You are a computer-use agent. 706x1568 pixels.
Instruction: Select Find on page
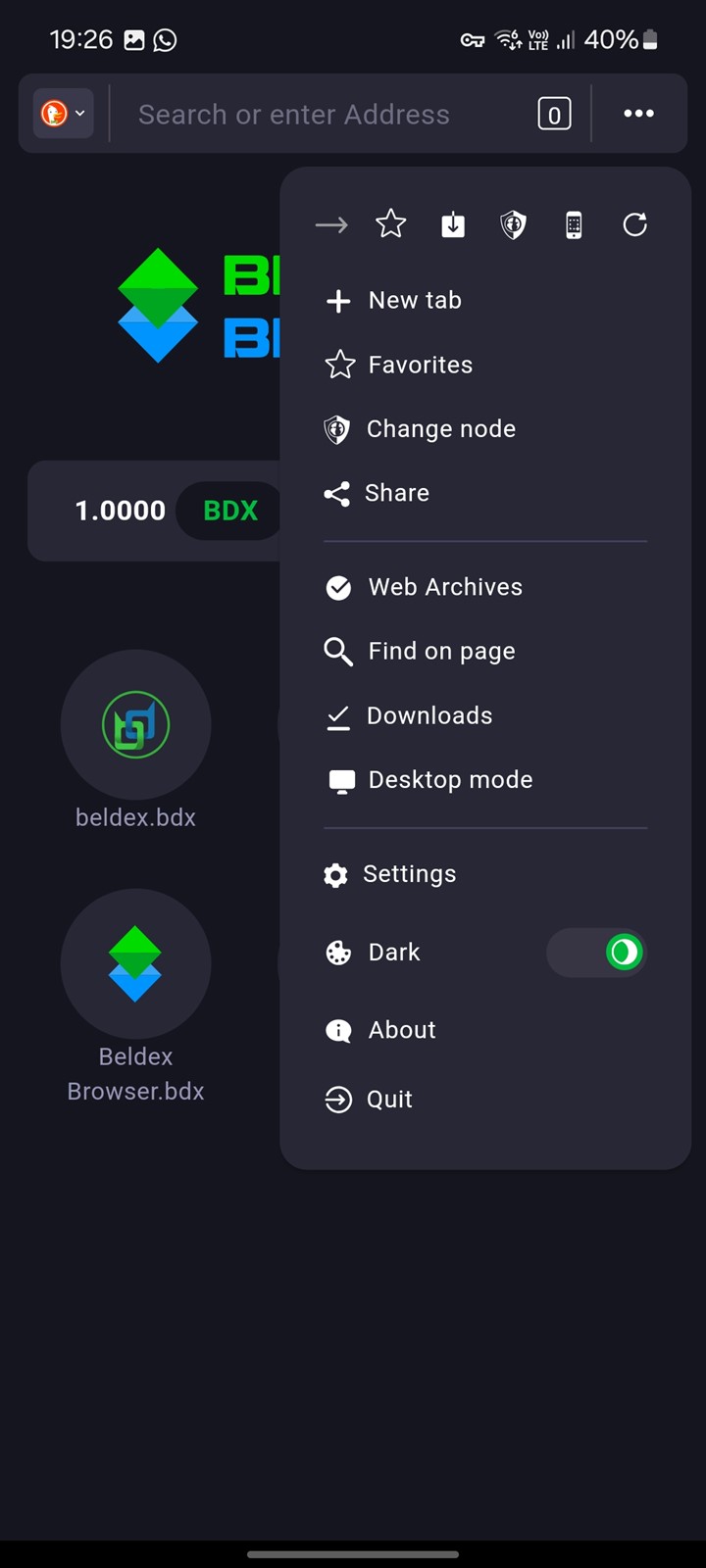(x=439, y=652)
